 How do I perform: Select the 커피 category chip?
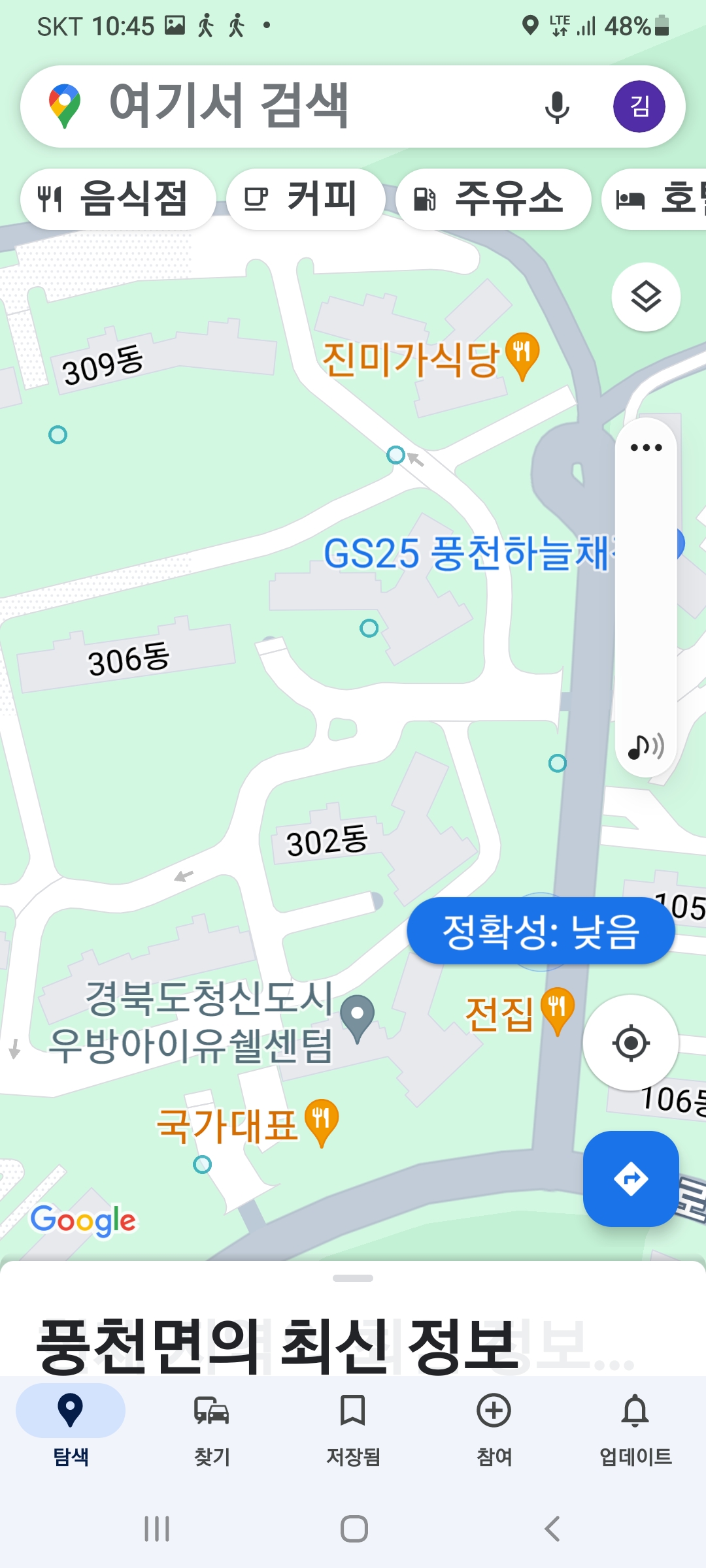click(x=305, y=199)
